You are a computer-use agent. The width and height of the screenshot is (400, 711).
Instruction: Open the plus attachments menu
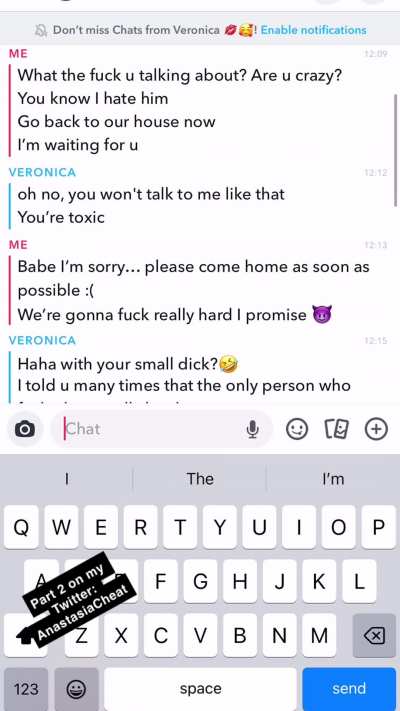click(376, 429)
